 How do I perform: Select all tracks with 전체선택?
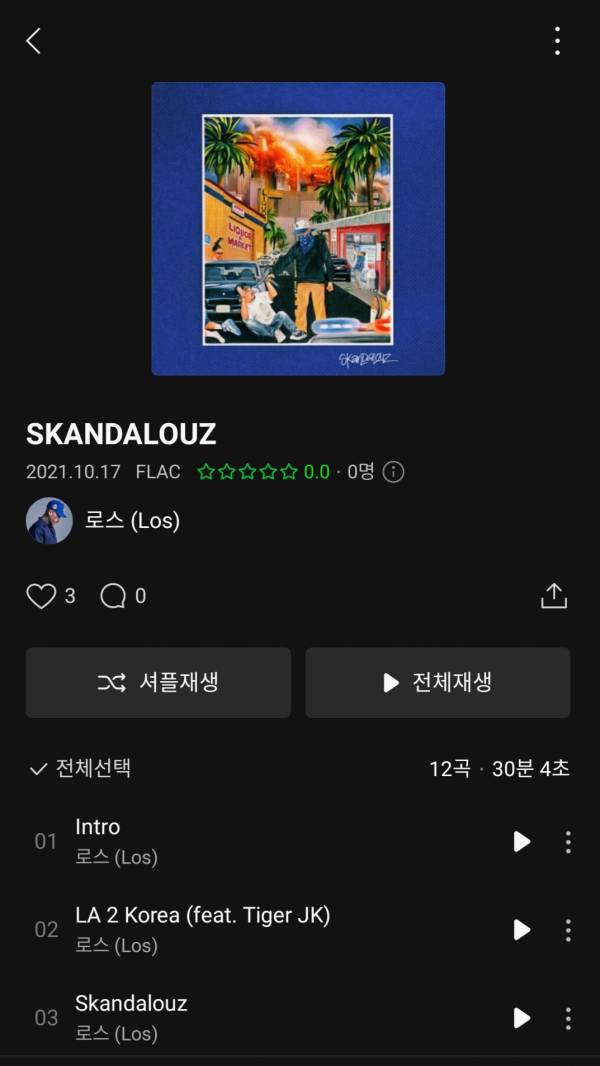[x=80, y=768]
